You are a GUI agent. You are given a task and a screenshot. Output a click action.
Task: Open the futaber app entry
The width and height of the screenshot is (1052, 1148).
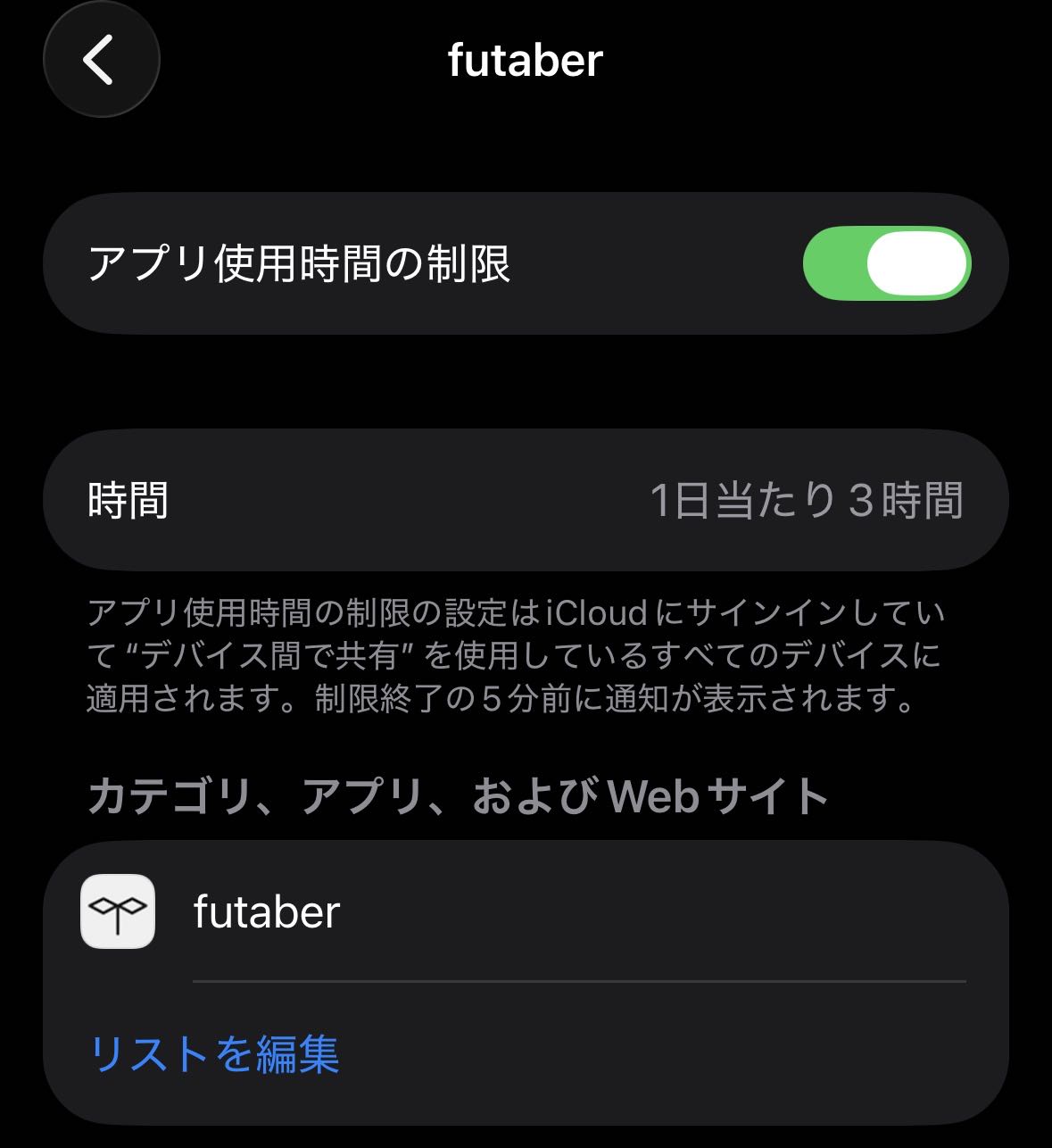526,911
